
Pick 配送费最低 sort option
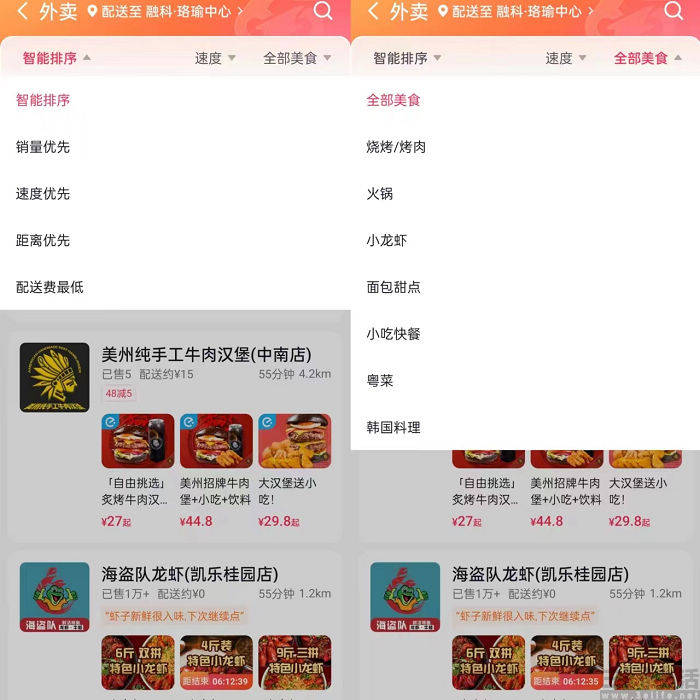tap(50, 287)
